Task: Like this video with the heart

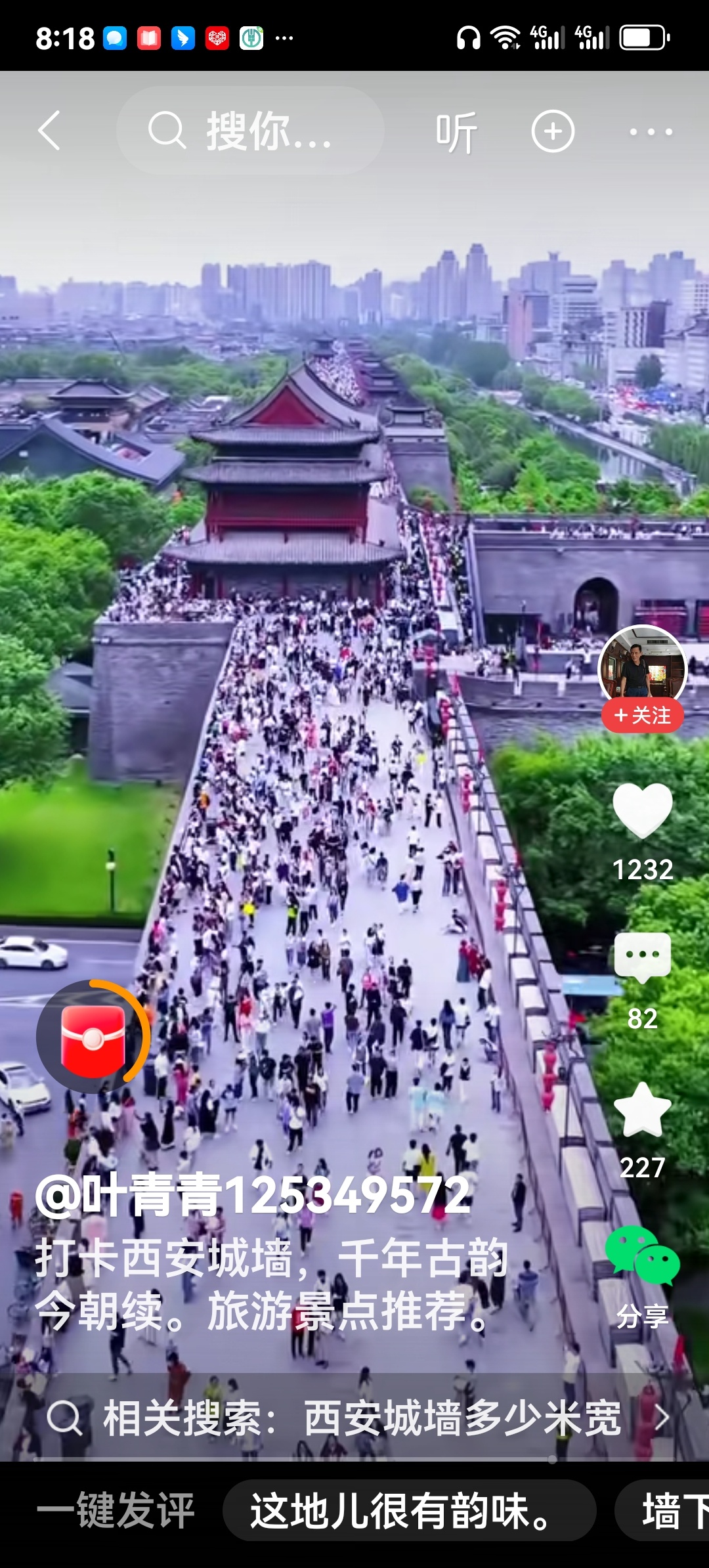Action: click(642, 812)
